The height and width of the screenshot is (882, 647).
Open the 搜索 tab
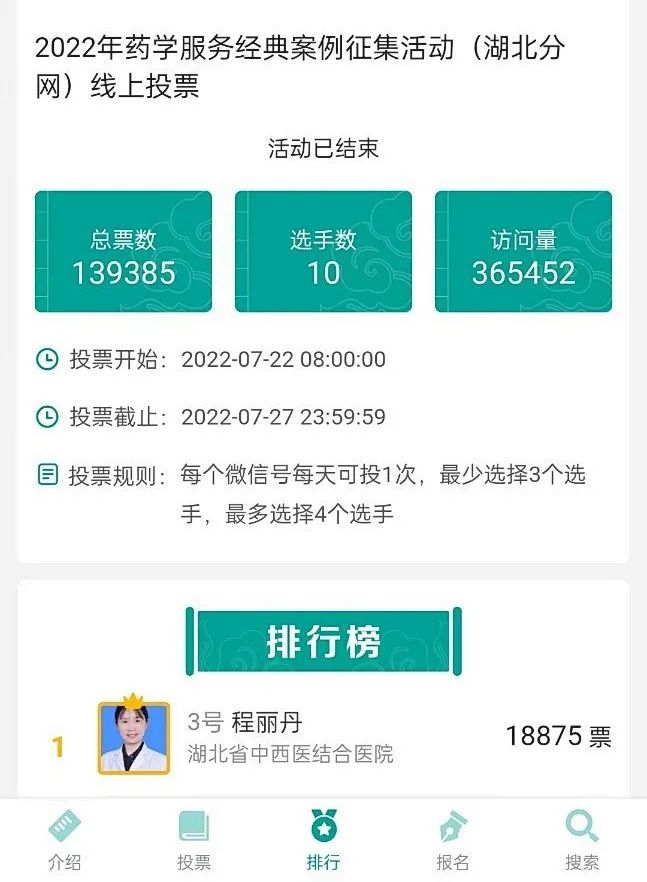tap(581, 840)
